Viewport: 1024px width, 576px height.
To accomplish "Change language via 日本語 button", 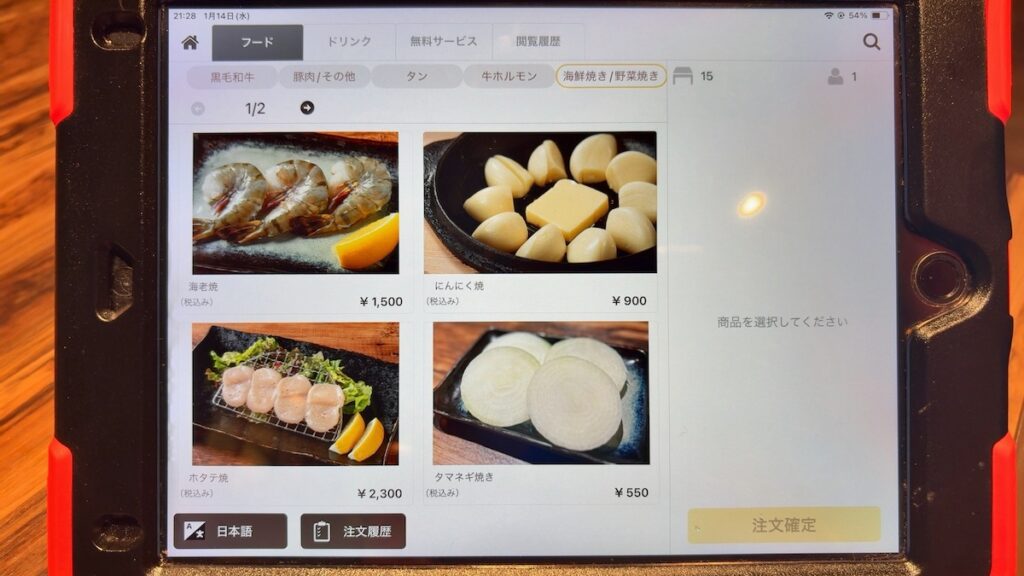I will click(230, 531).
